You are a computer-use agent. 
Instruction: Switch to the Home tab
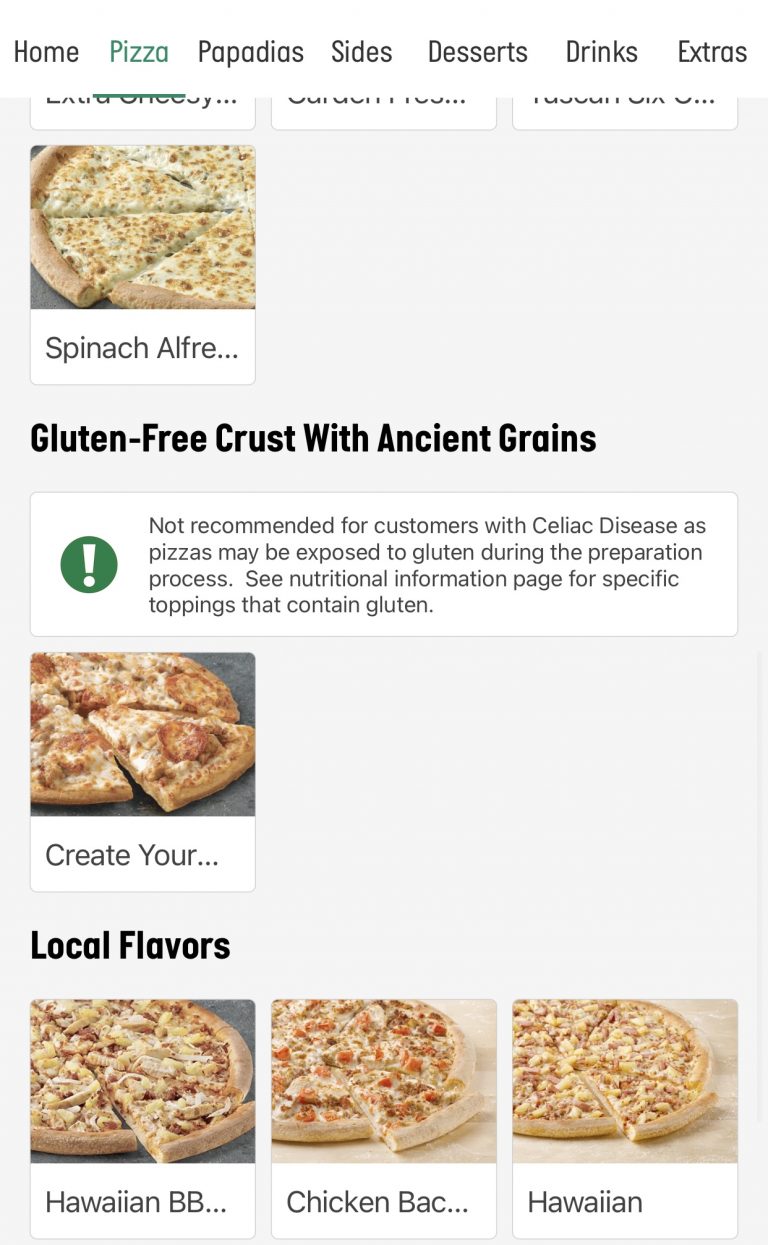[46, 52]
